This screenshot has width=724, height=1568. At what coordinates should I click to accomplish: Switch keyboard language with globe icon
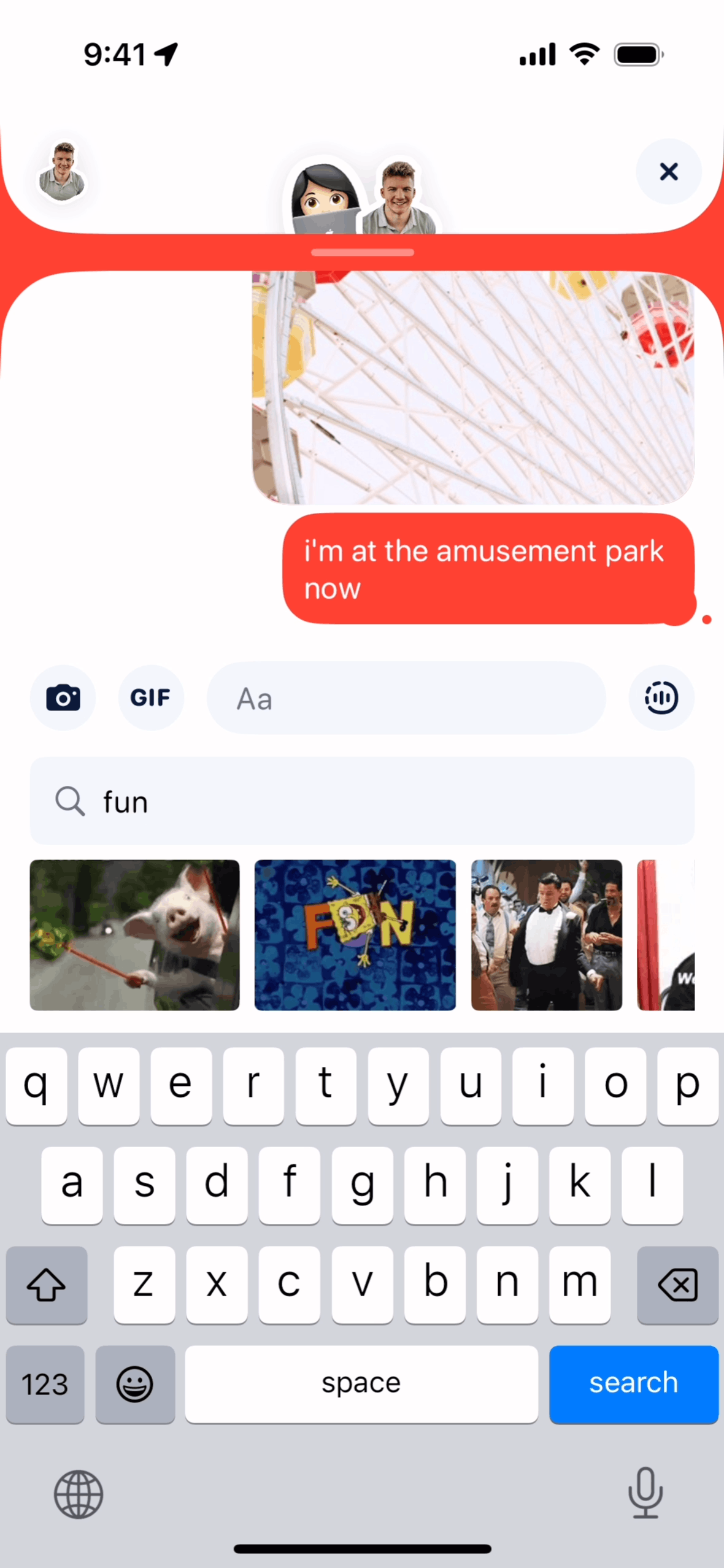click(x=79, y=1494)
